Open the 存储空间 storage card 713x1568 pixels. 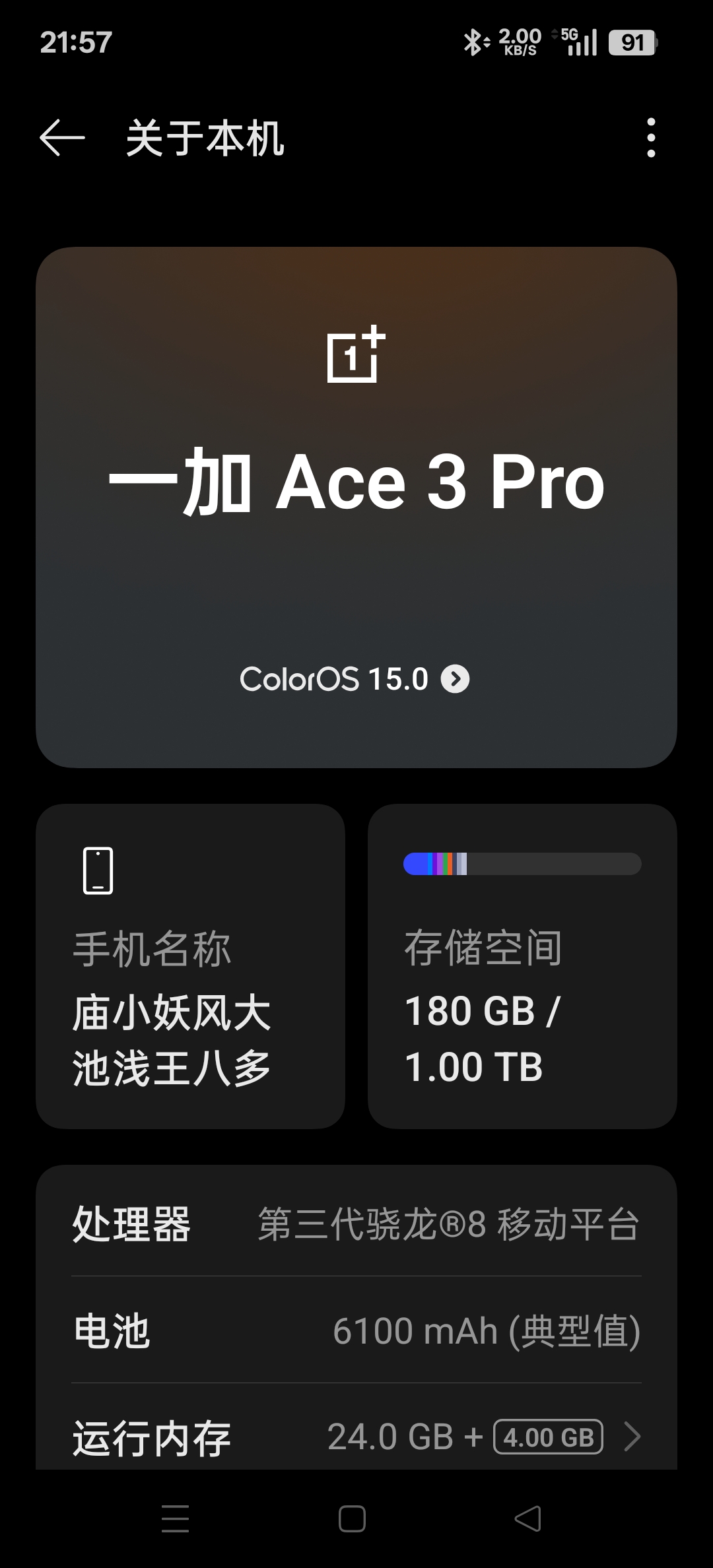click(522, 966)
